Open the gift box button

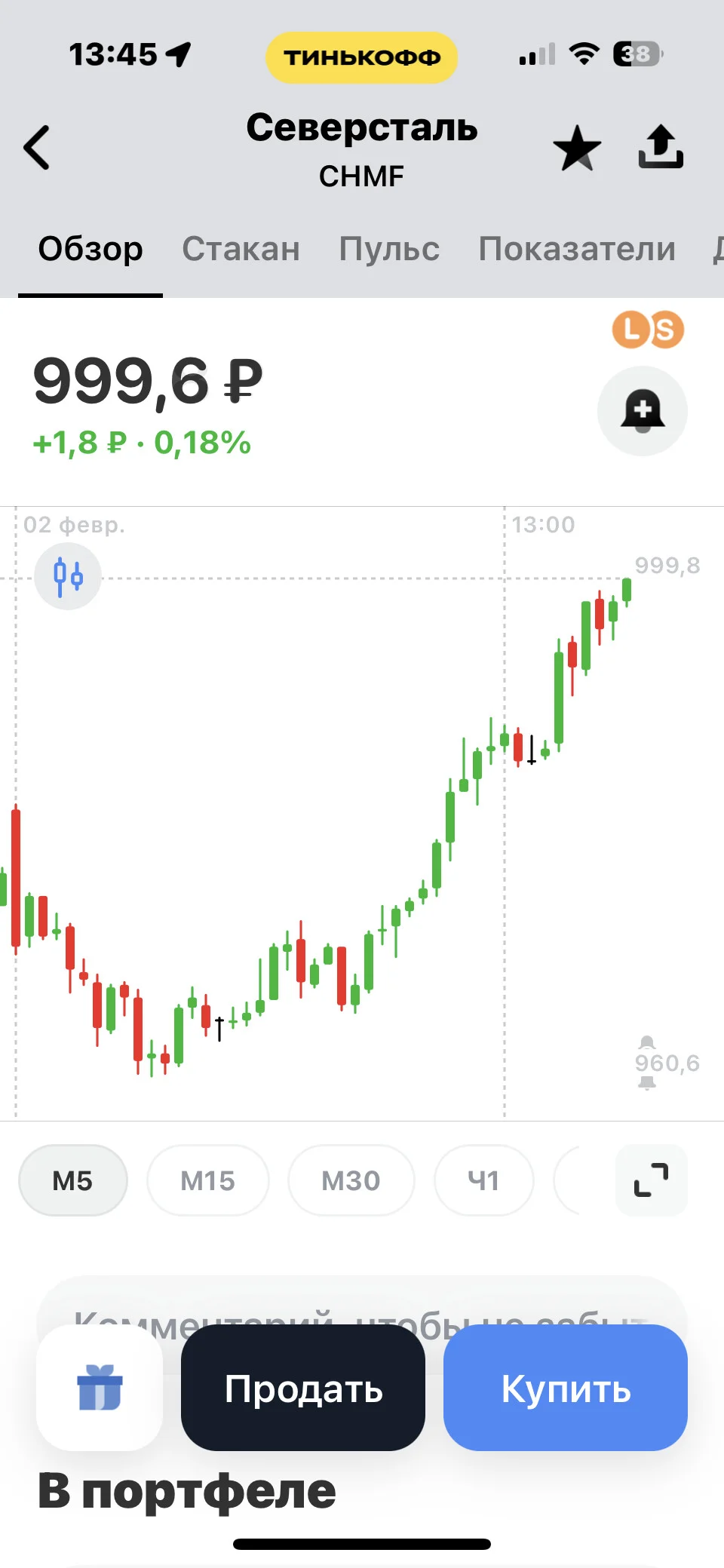point(100,1388)
